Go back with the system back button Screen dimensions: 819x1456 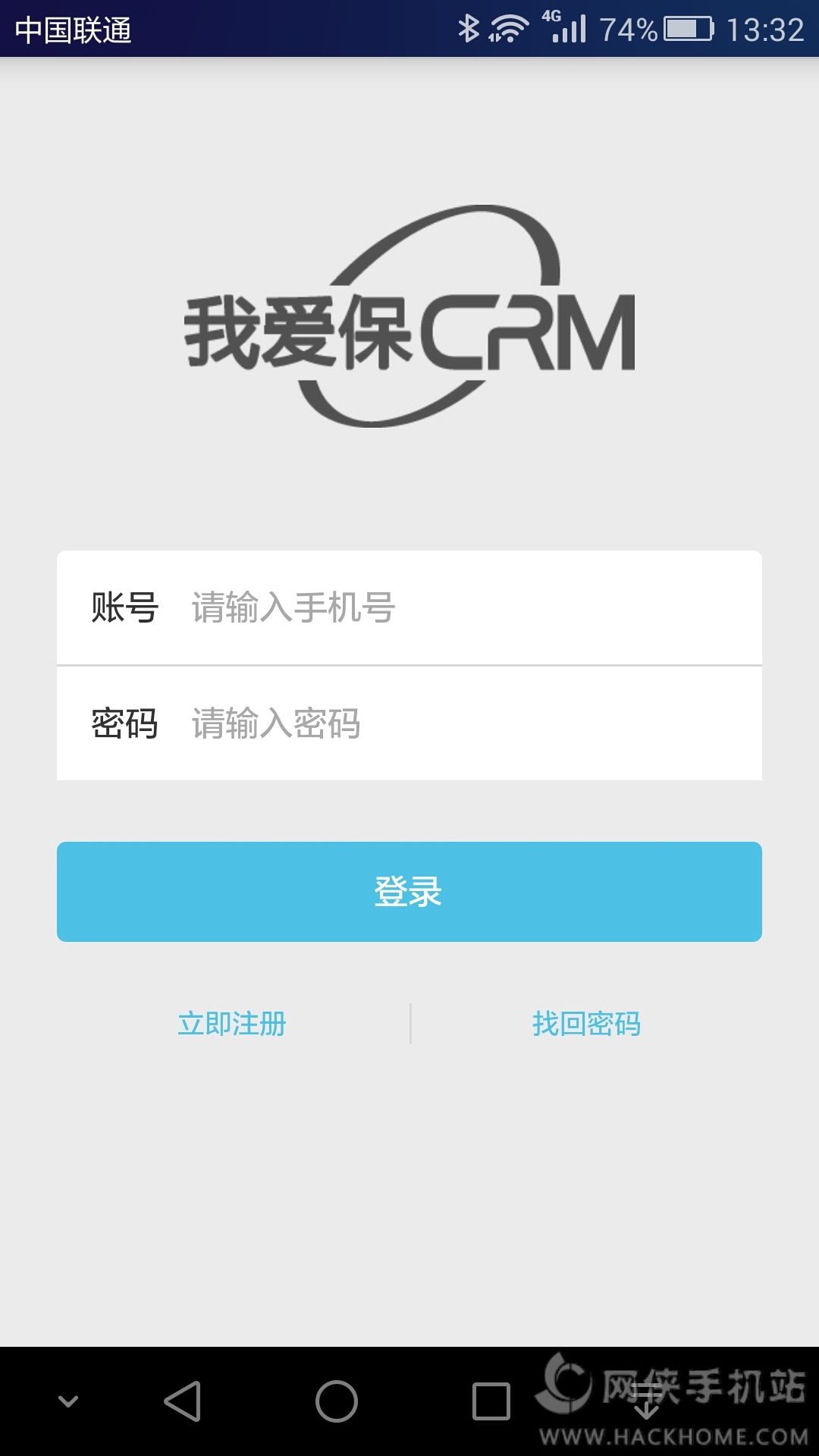tap(183, 1401)
